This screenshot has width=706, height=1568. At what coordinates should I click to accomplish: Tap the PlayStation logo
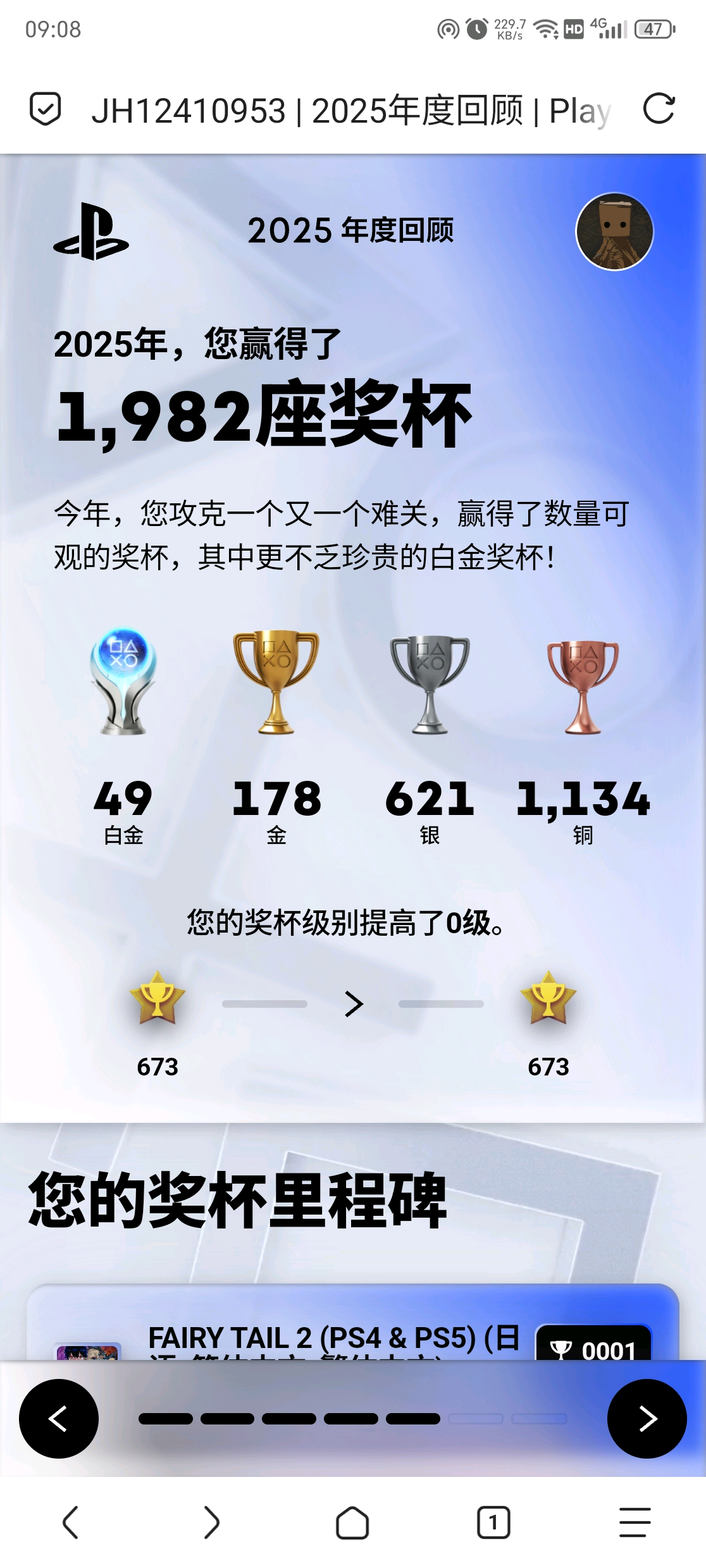click(91, 231)
